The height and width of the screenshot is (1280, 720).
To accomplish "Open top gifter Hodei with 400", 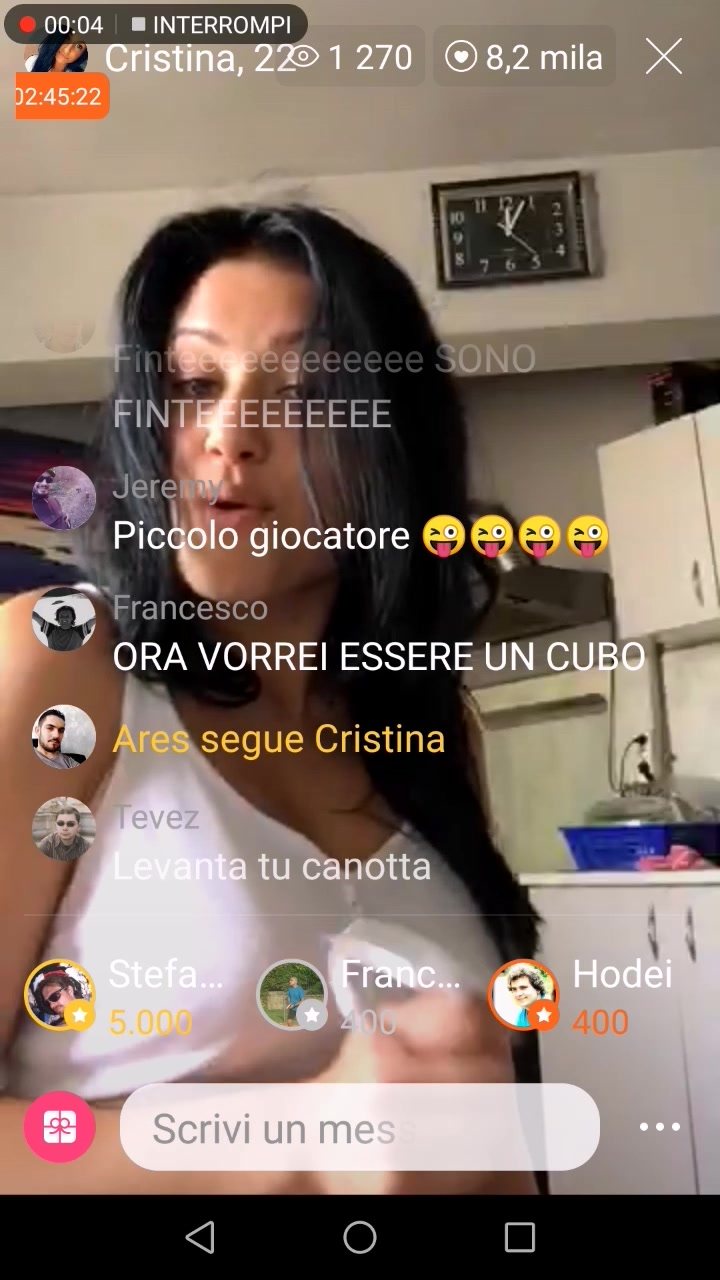I will click(581, 996).
